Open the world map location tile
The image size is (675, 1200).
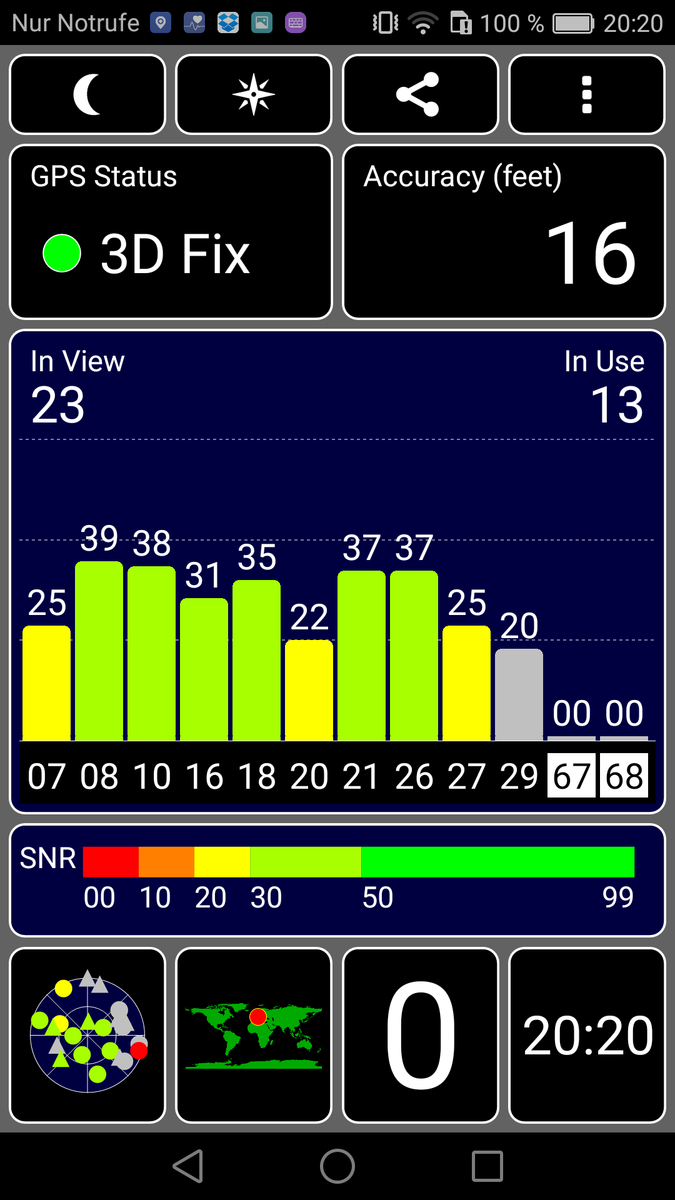(254, 1035)
